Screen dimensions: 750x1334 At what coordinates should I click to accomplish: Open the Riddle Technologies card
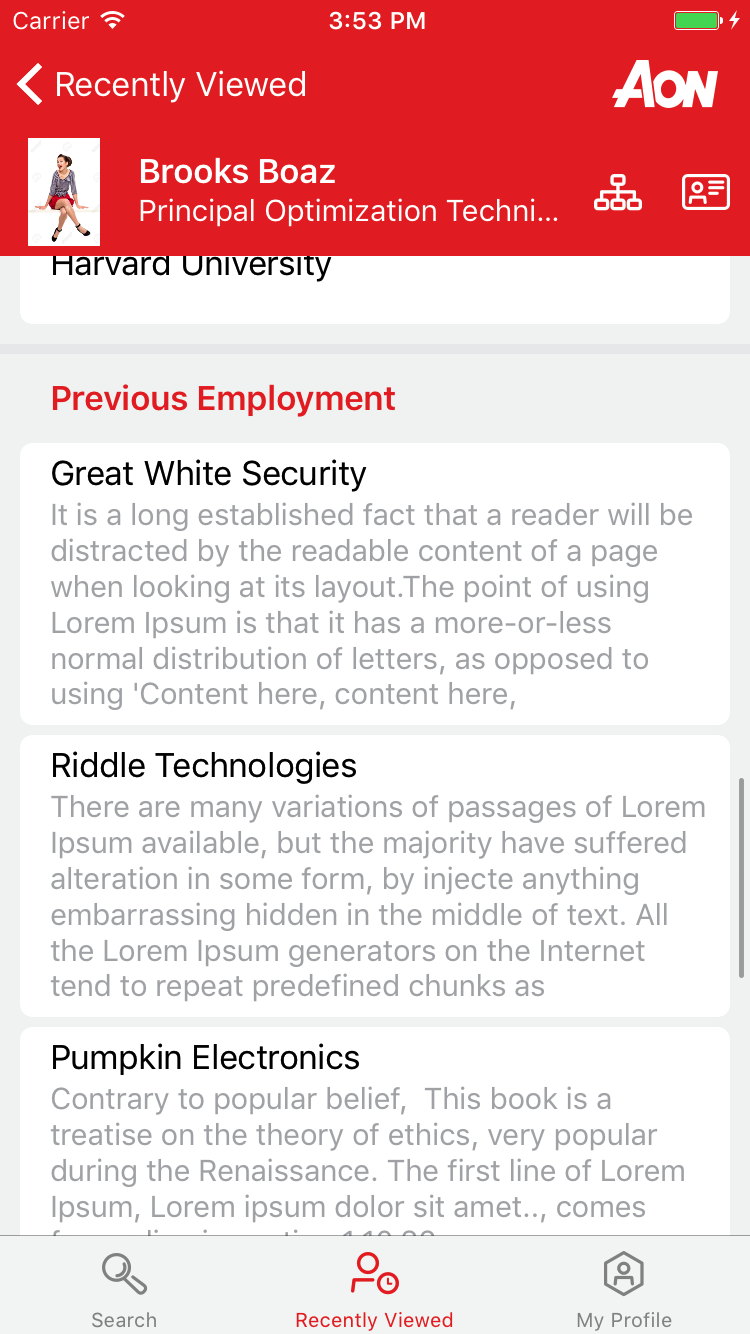click(x=375, y=876)
